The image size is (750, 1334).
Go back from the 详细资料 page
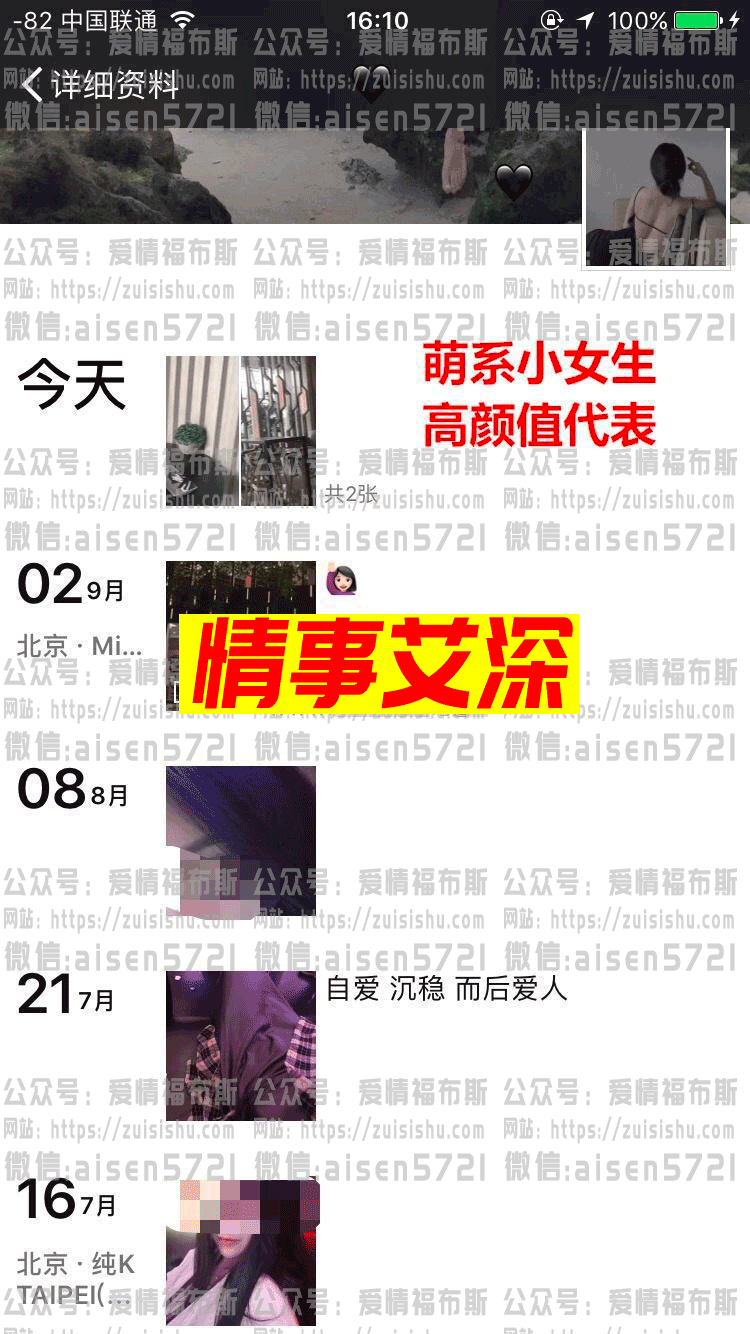point(34,85)
